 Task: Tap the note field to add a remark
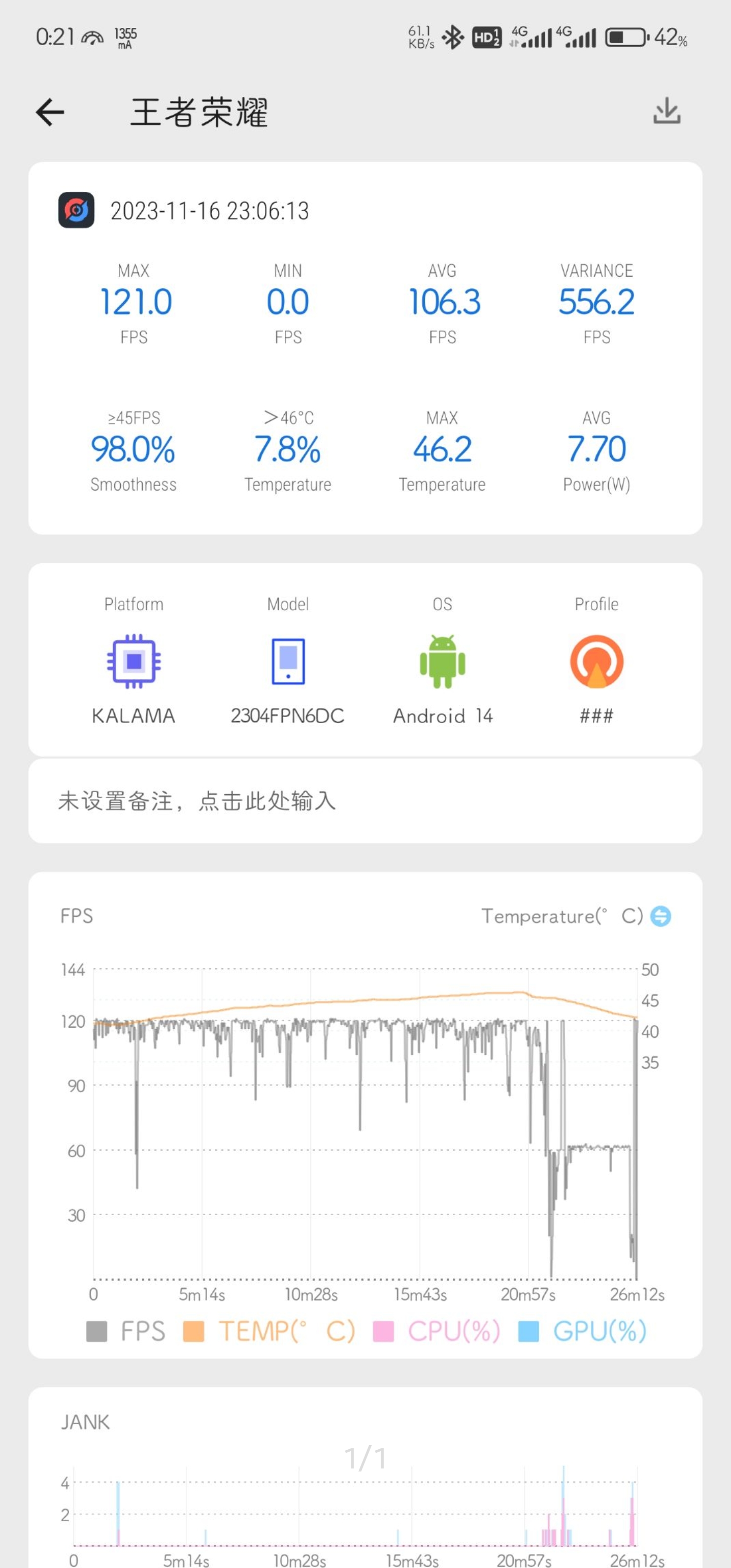pos(365,800)
